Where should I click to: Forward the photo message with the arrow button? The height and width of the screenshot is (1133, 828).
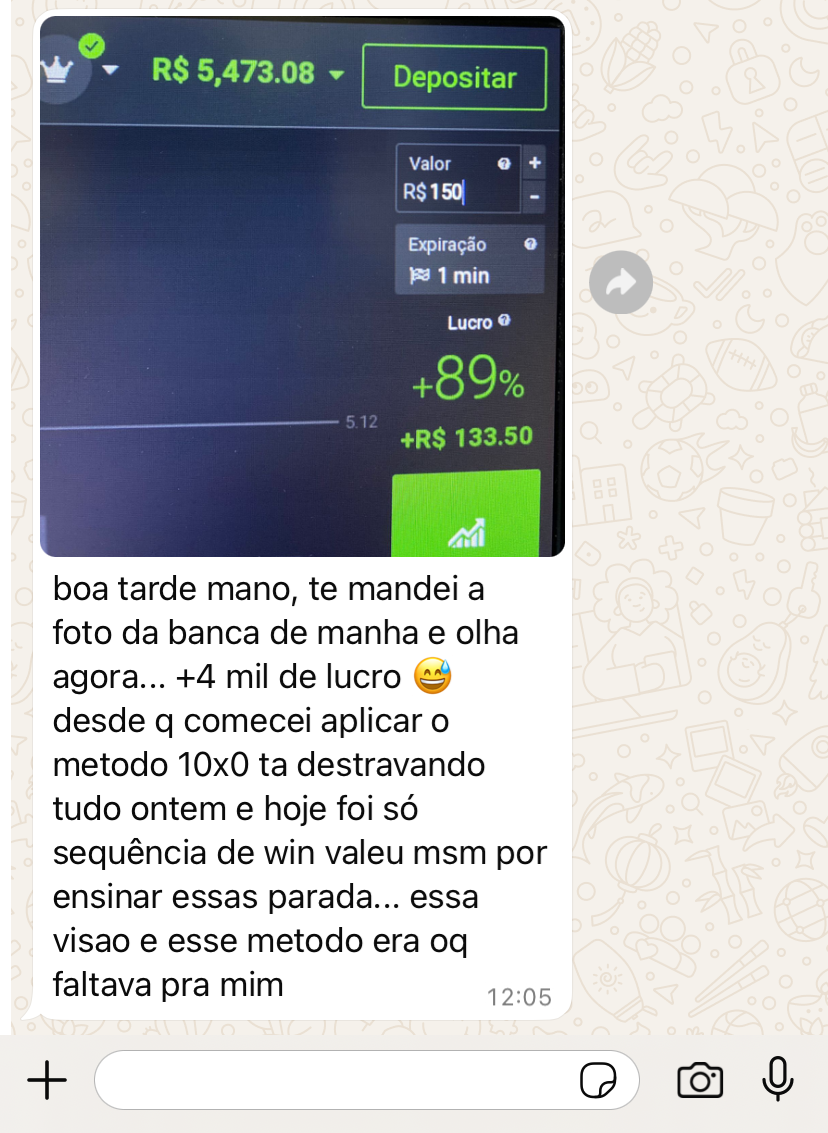click(621, 283)
